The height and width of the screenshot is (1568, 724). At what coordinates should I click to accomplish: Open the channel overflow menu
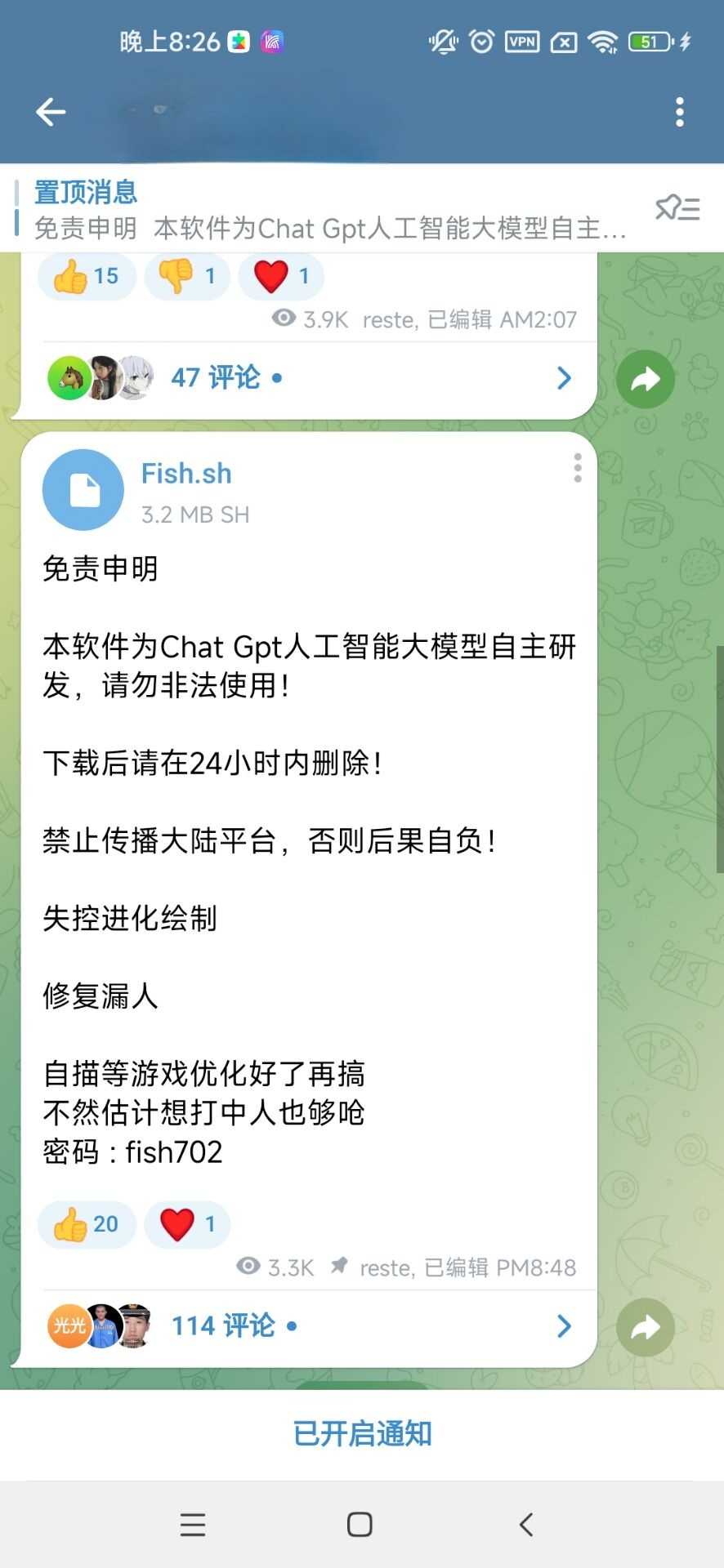pos(679,112)
